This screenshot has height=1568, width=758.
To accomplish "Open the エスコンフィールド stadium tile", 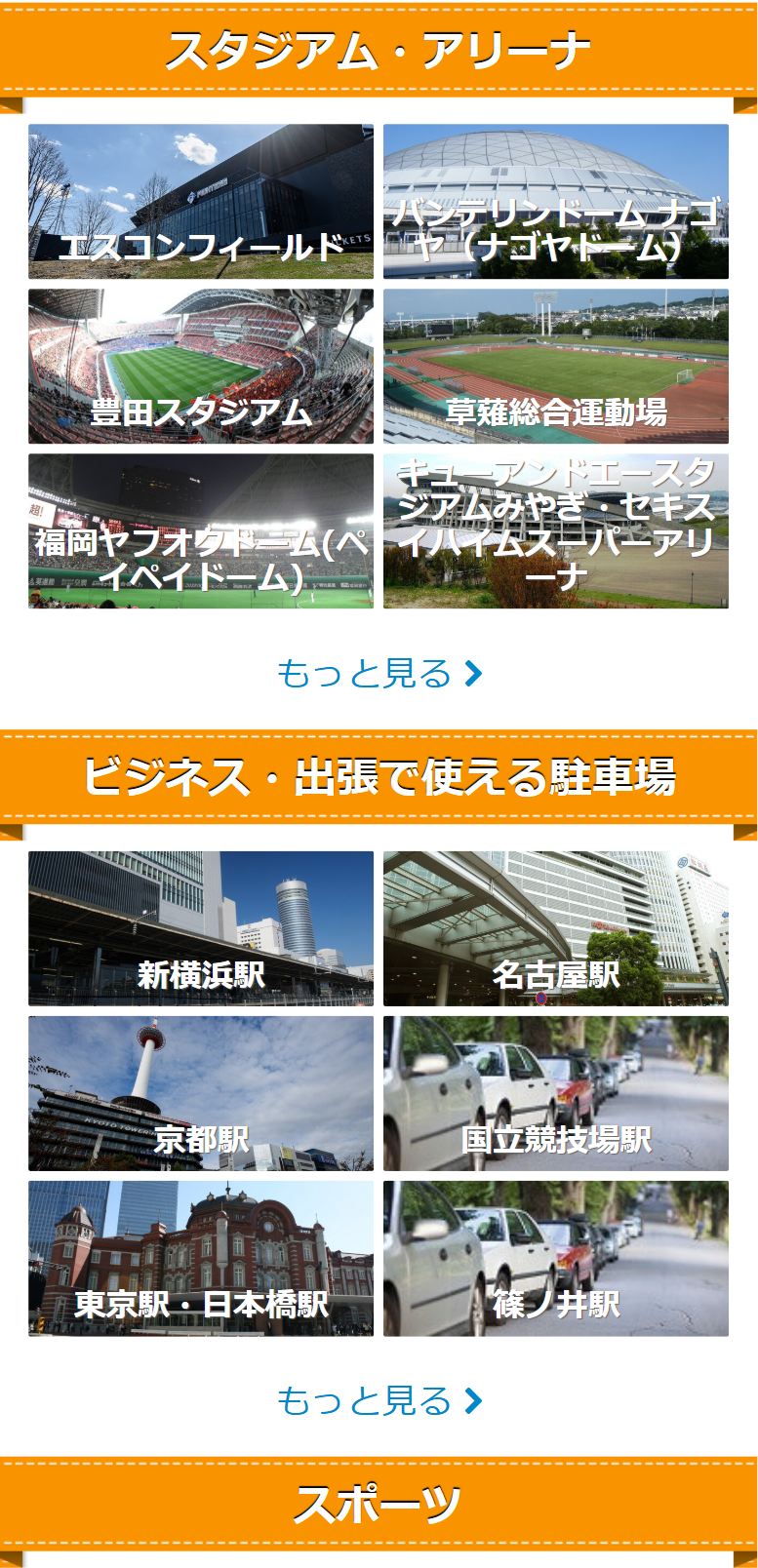I will coord(200,202).
